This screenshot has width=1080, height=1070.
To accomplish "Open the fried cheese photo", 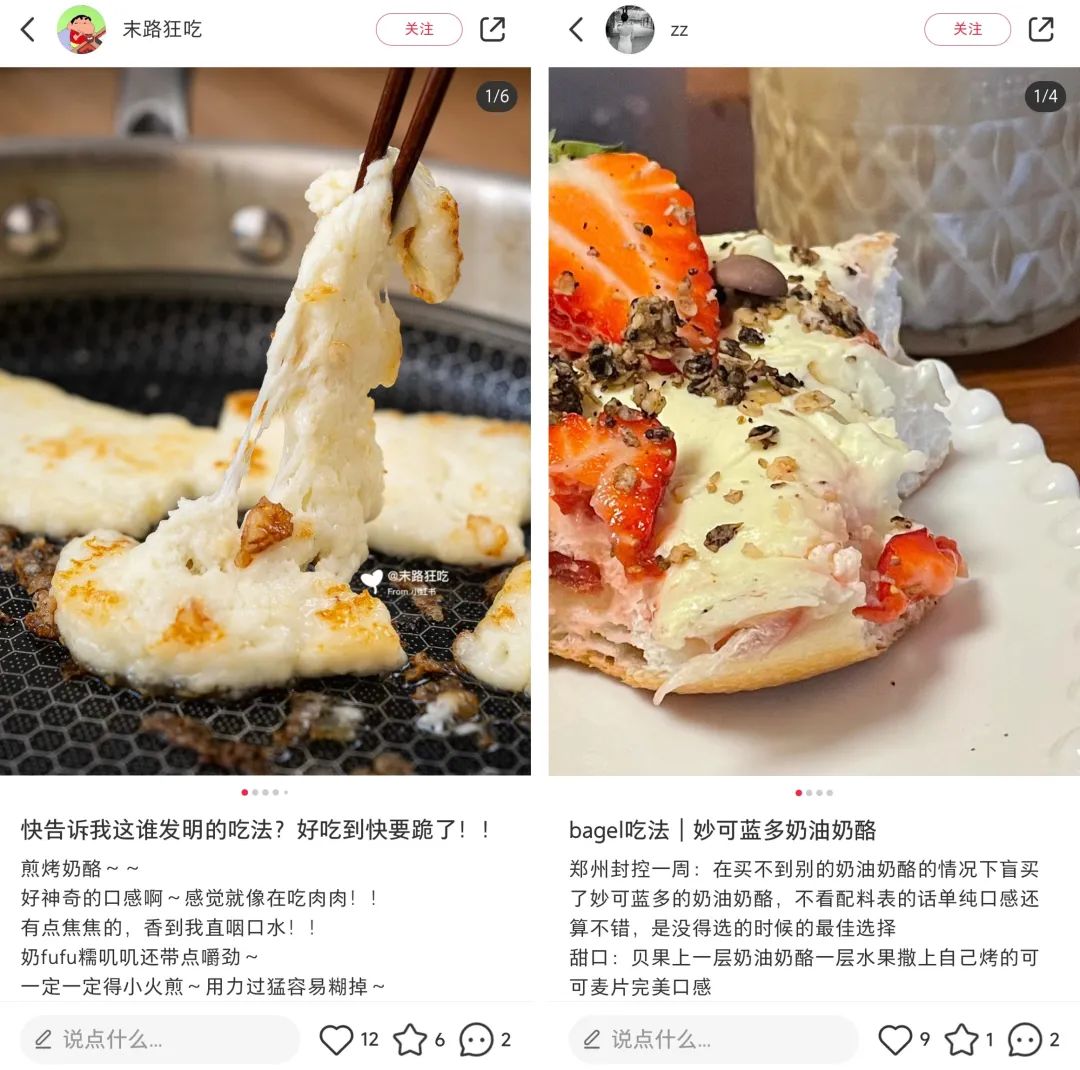I will click(265, 420).
